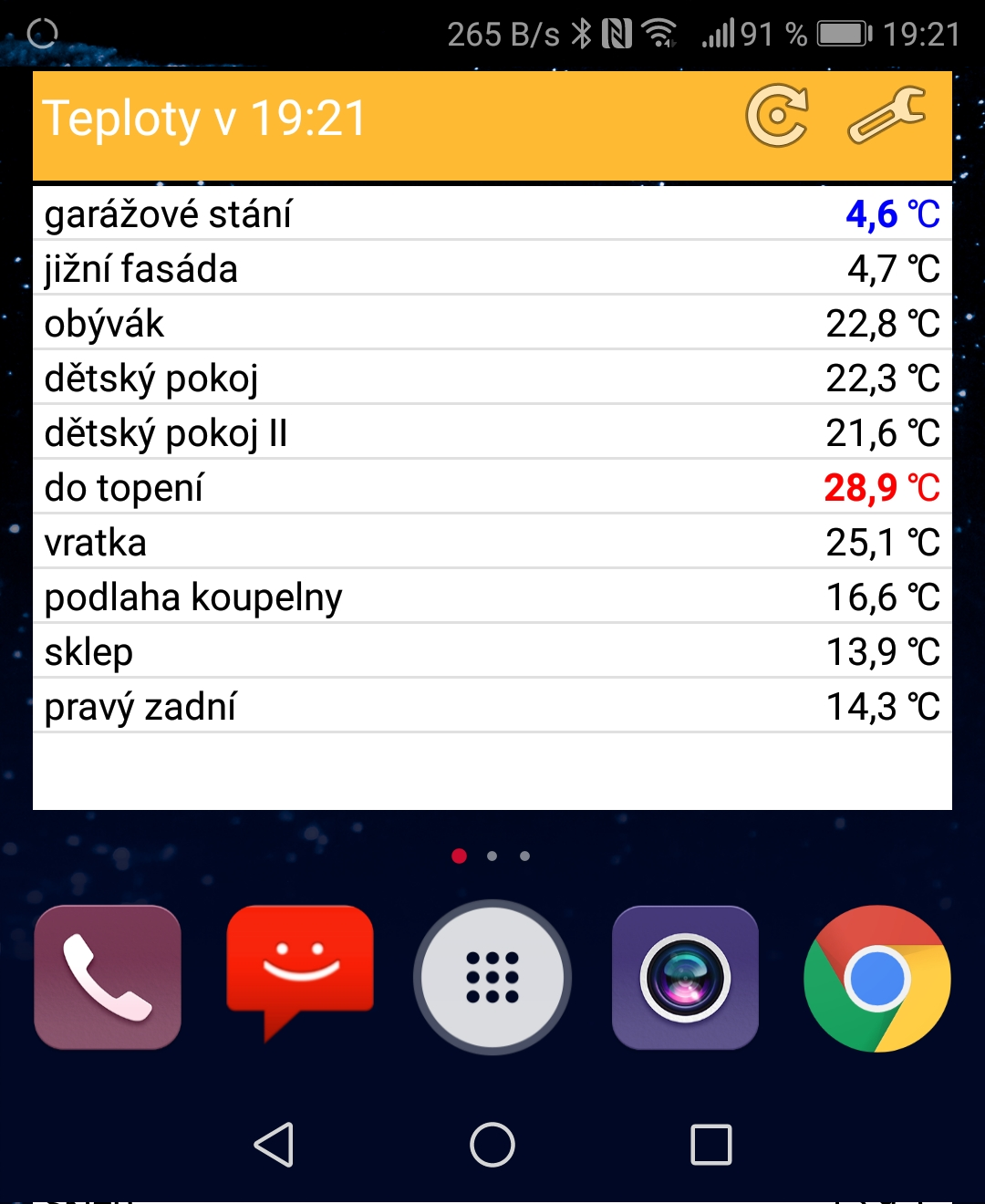The width and height of the screenshot is (985, 1204).
Task: Select the 'garážové stání' temperature row
Action: [x=493, y=214]
